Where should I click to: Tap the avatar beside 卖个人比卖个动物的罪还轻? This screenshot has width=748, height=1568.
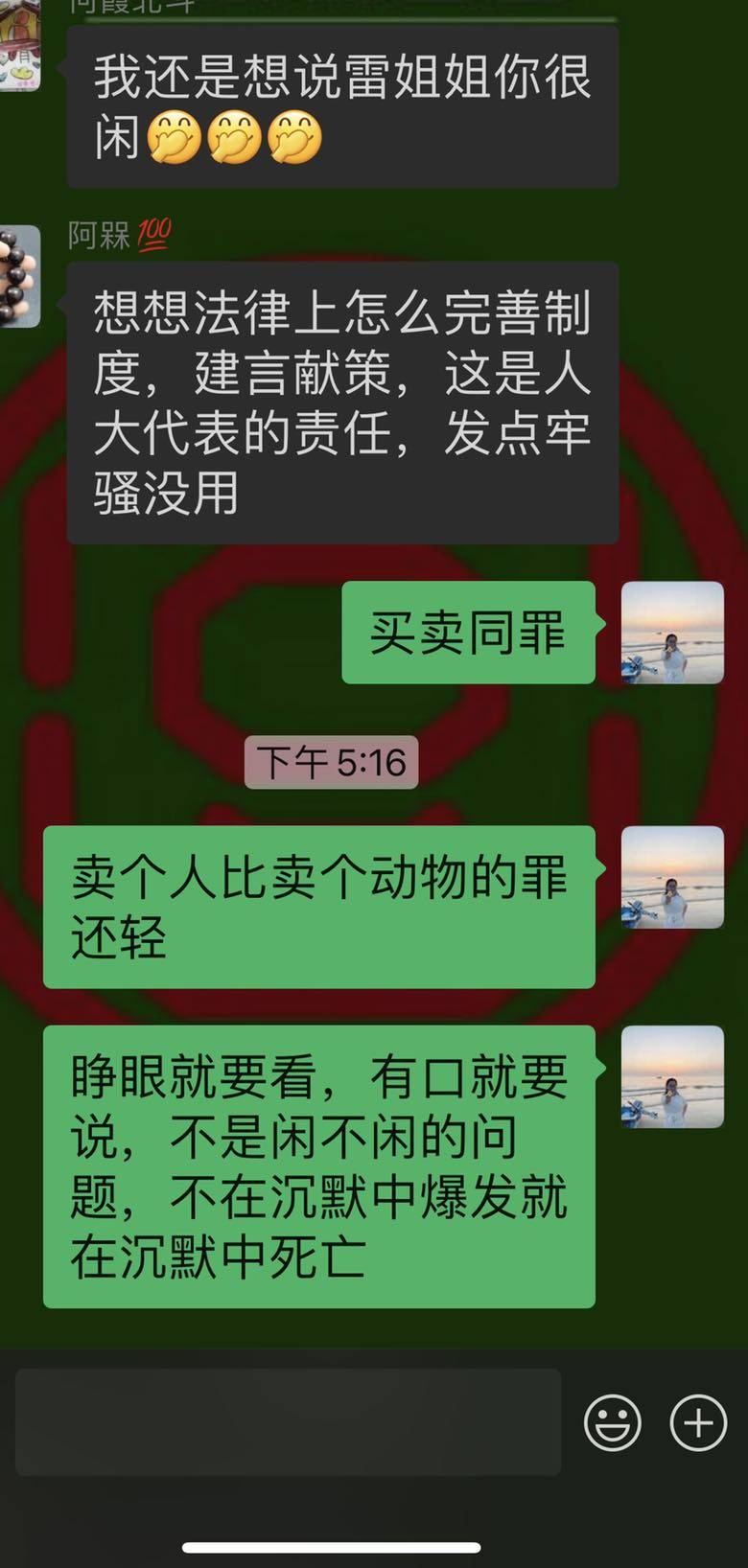(x=672, y=877)
